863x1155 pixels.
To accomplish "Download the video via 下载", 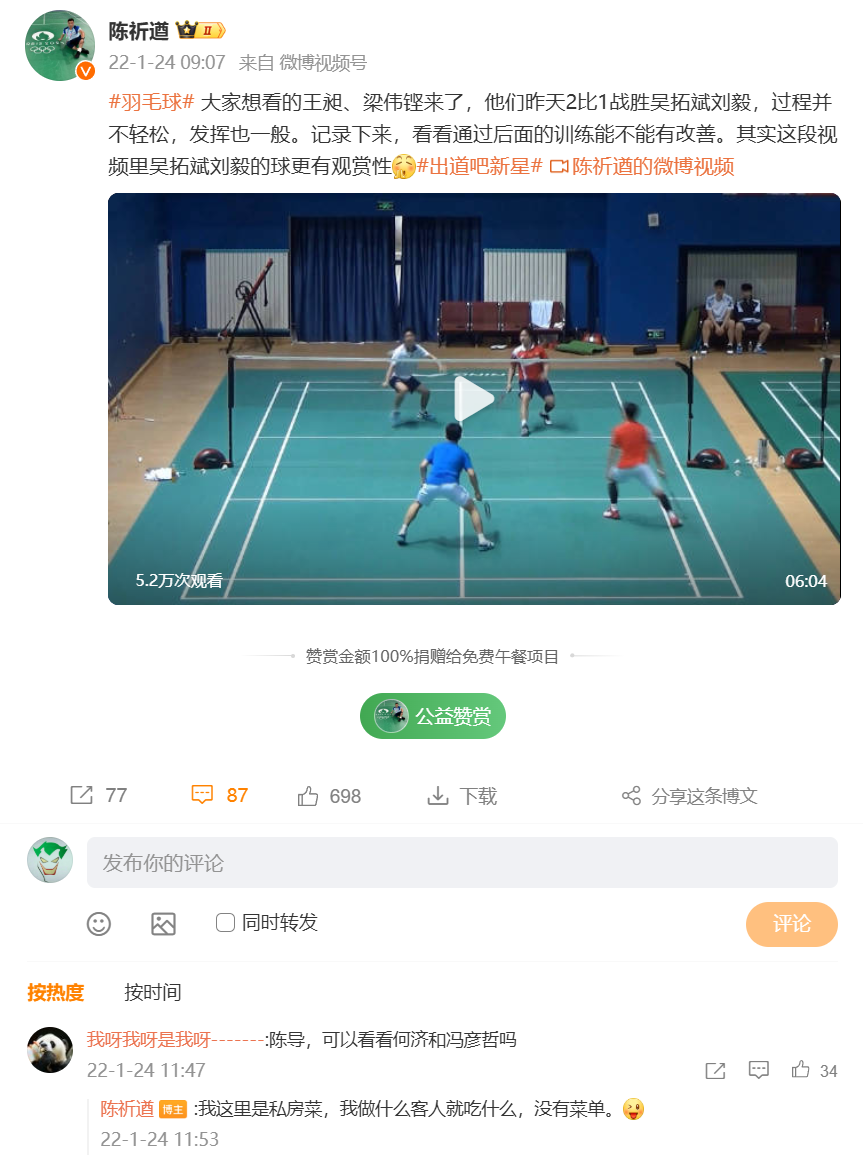I will [462, 796].
